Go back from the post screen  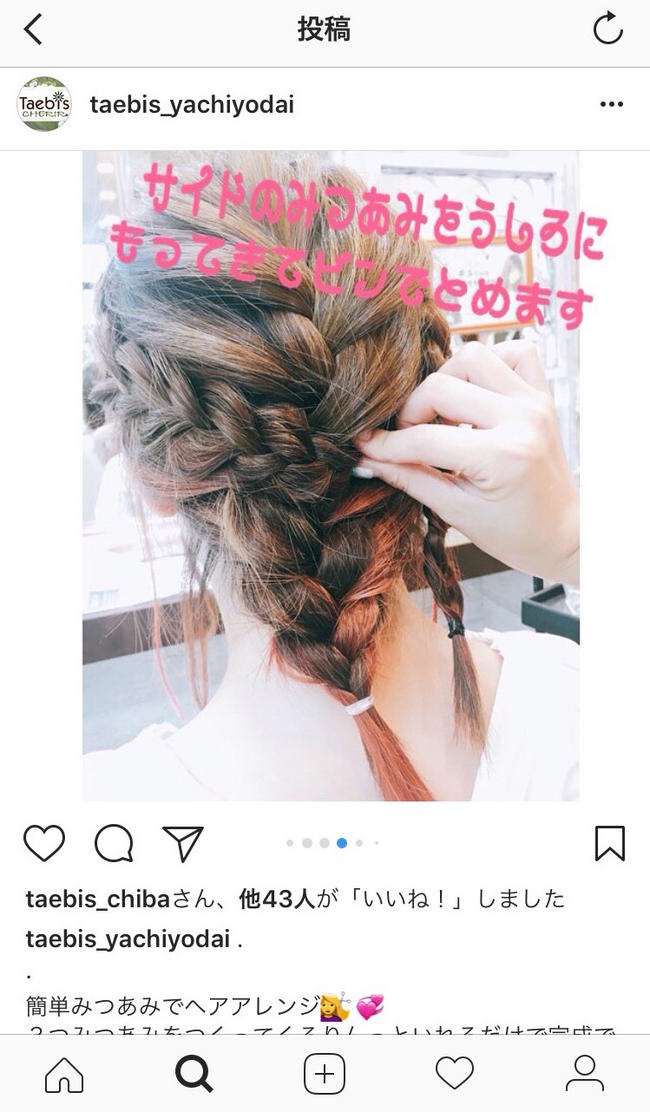tap(33, 30)
